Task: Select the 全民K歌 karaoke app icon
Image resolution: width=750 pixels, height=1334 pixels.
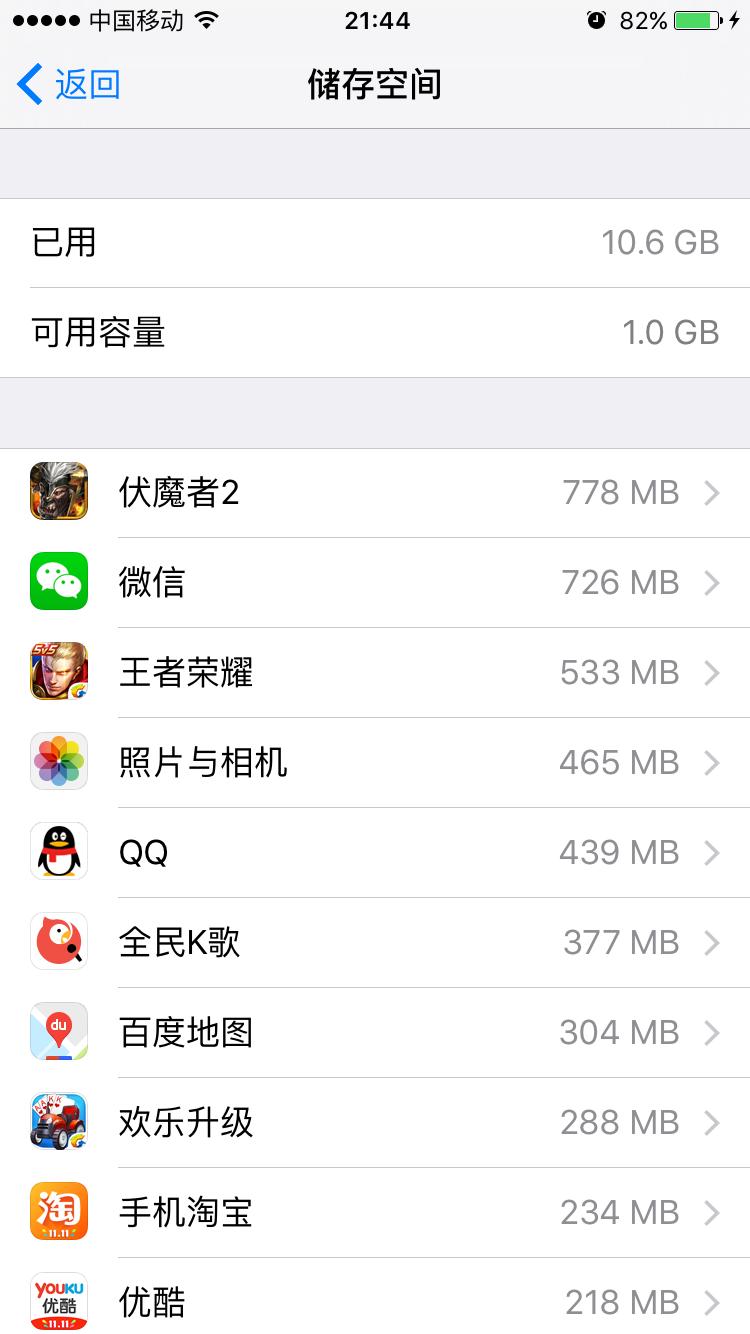Action: (58, 941)
